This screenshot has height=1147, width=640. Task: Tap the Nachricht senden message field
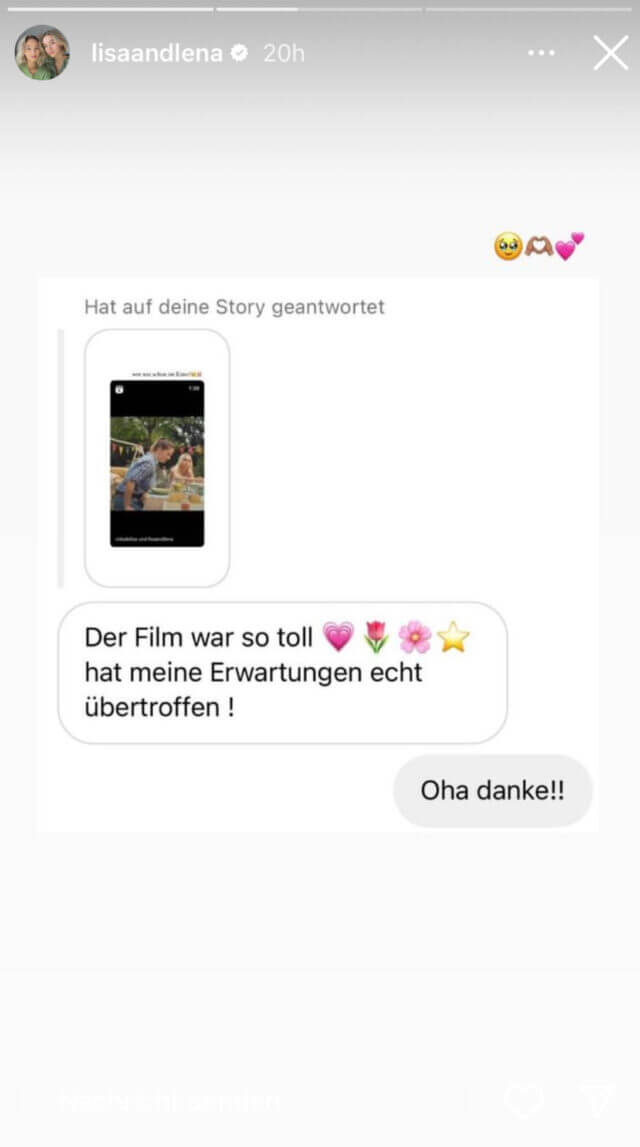241,1100
